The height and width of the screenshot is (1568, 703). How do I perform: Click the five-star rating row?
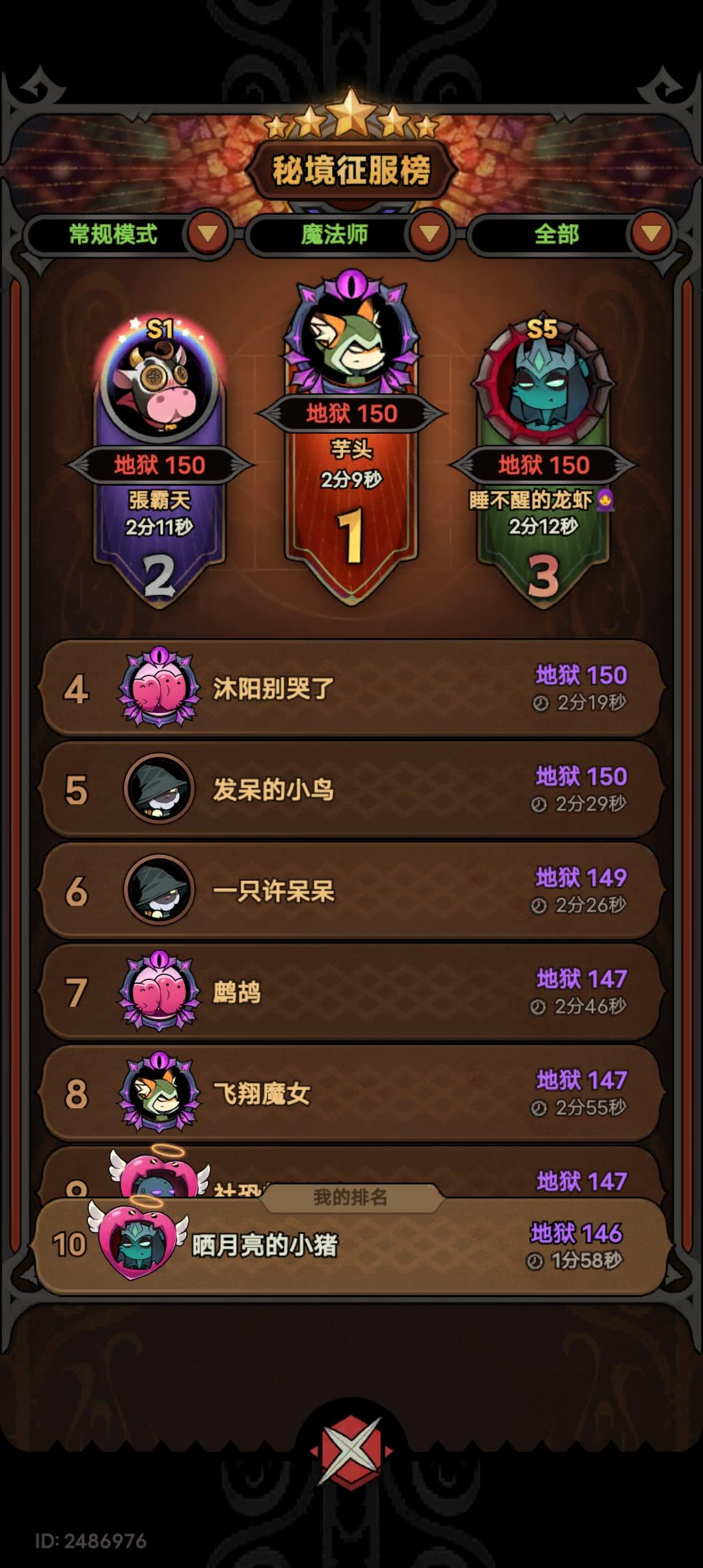(x=351, y=117)
